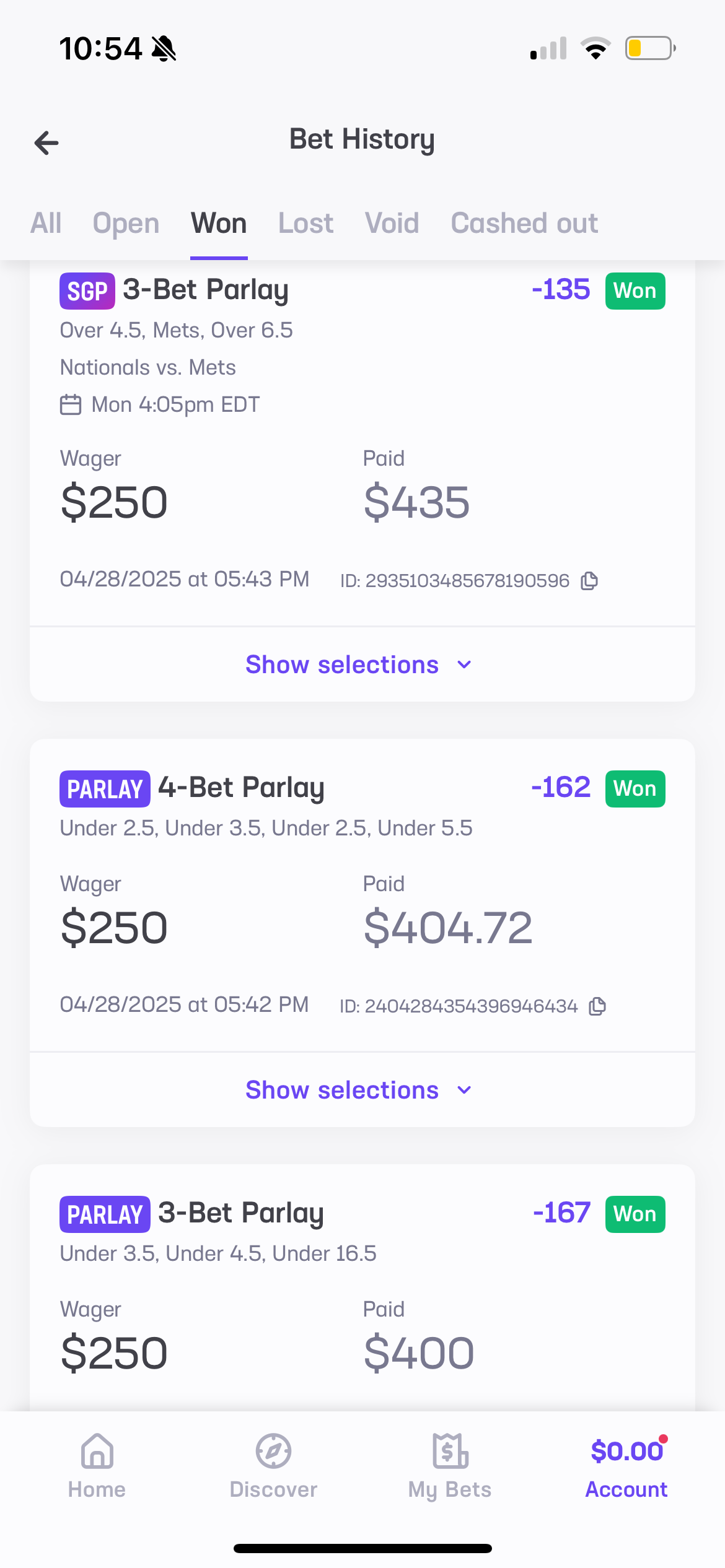Switch to the Lost tab
The height and width of the screenshot is (1568, 725).
pyautogui.click(x=305, y=224)
